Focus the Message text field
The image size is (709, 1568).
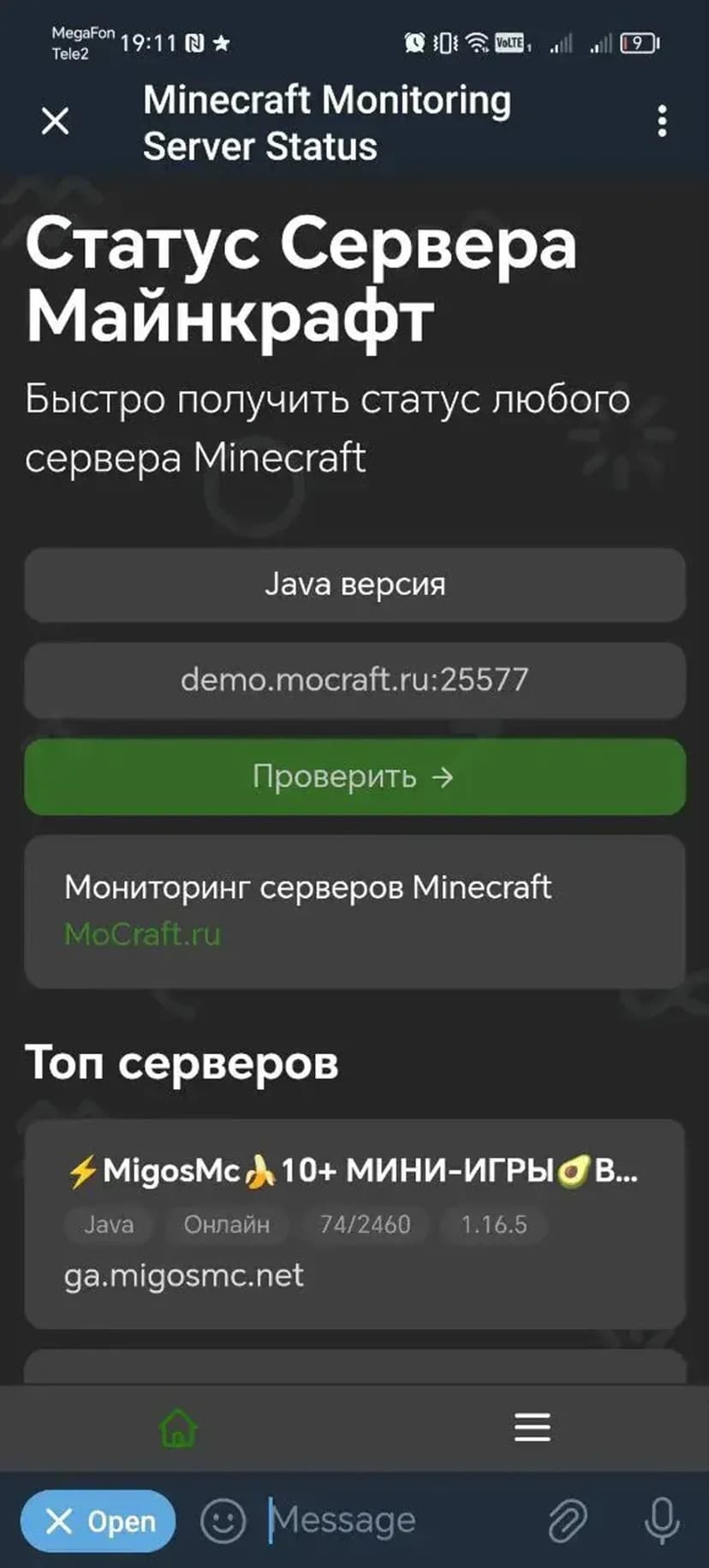tap(394, 1522)
